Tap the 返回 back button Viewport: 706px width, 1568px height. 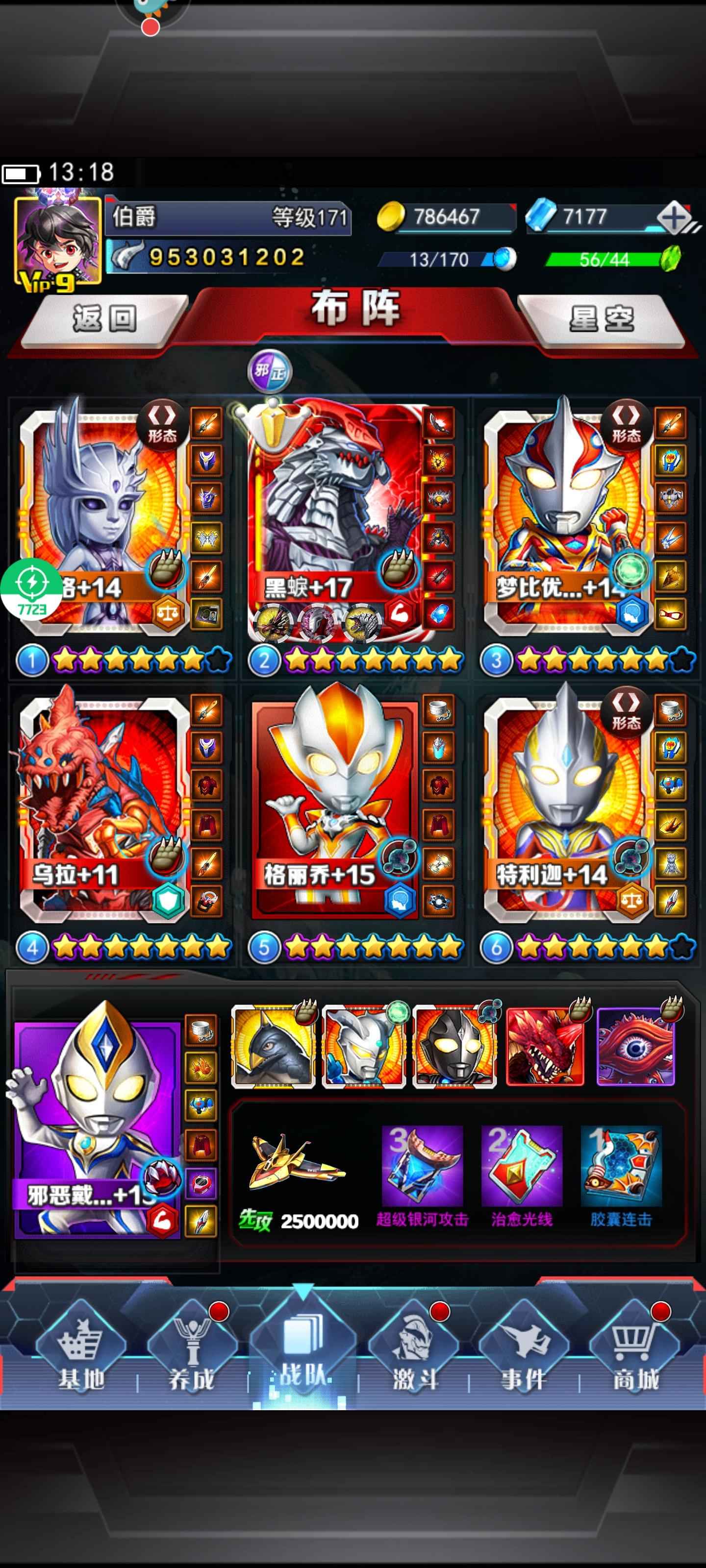tap(105, 319)
